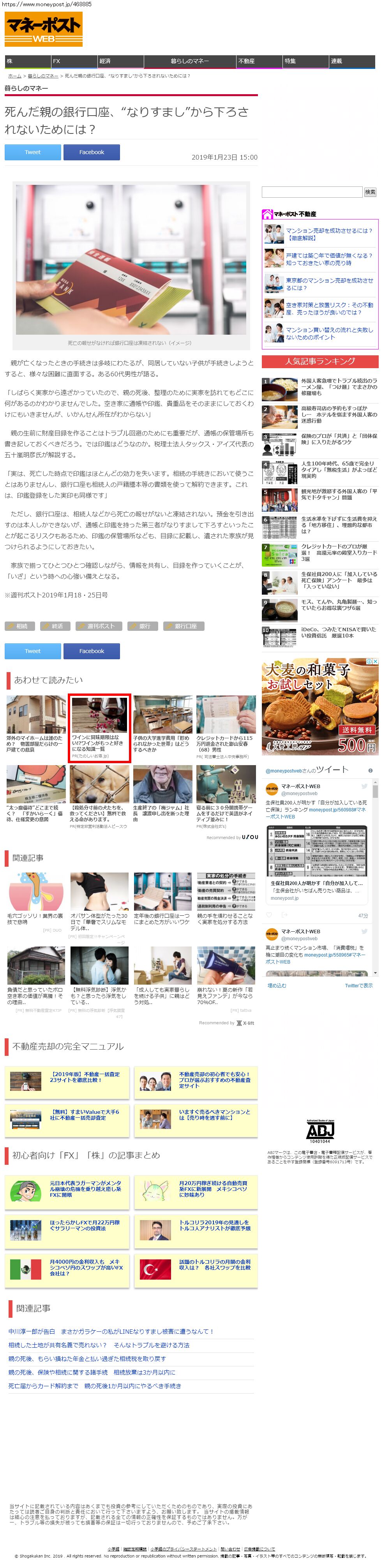Select the 終活 tag

pyautogui.click(x=55, y=626)
